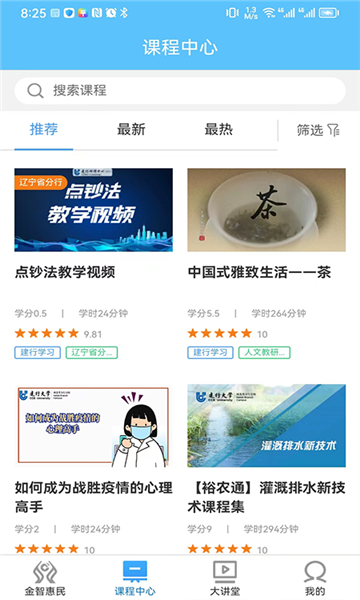Open the 中国式雅致生活——茶 course
360x600 pixels.
pos(266,264)
